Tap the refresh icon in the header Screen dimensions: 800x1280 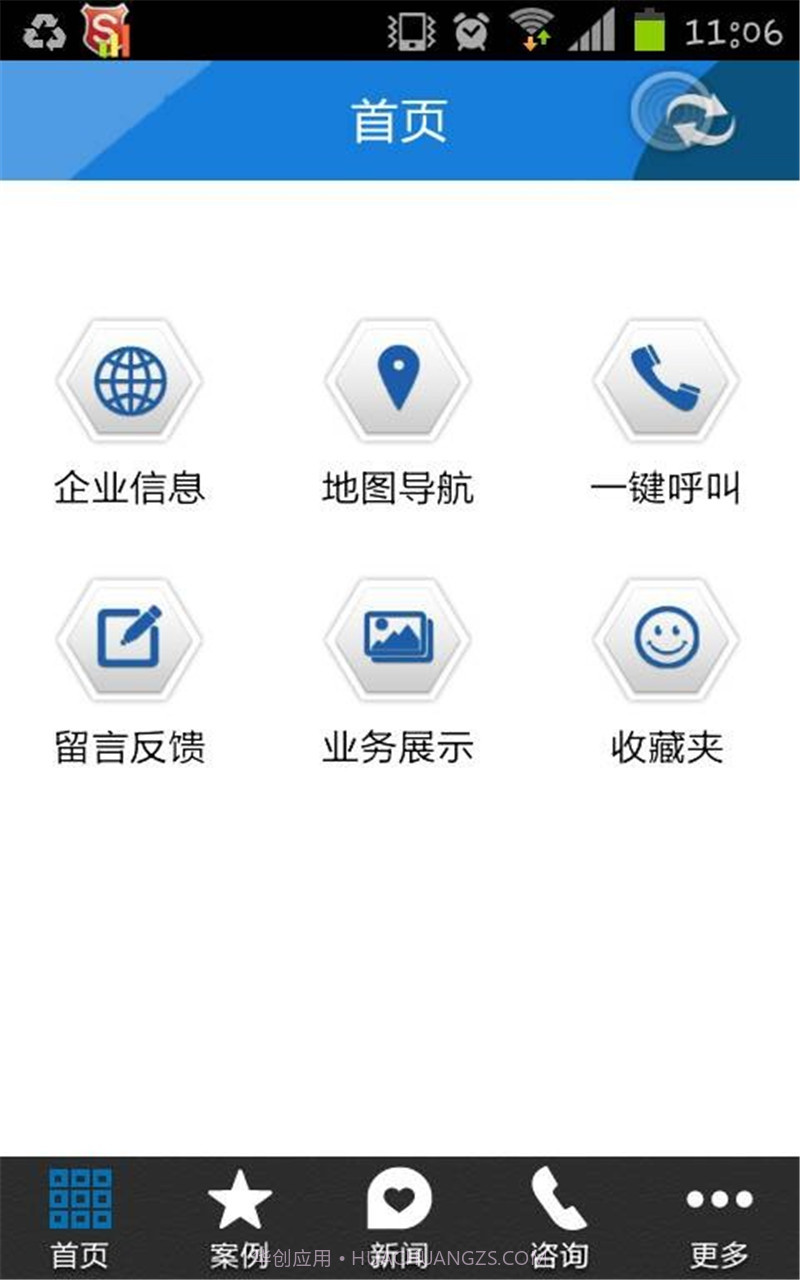[693, 118]
